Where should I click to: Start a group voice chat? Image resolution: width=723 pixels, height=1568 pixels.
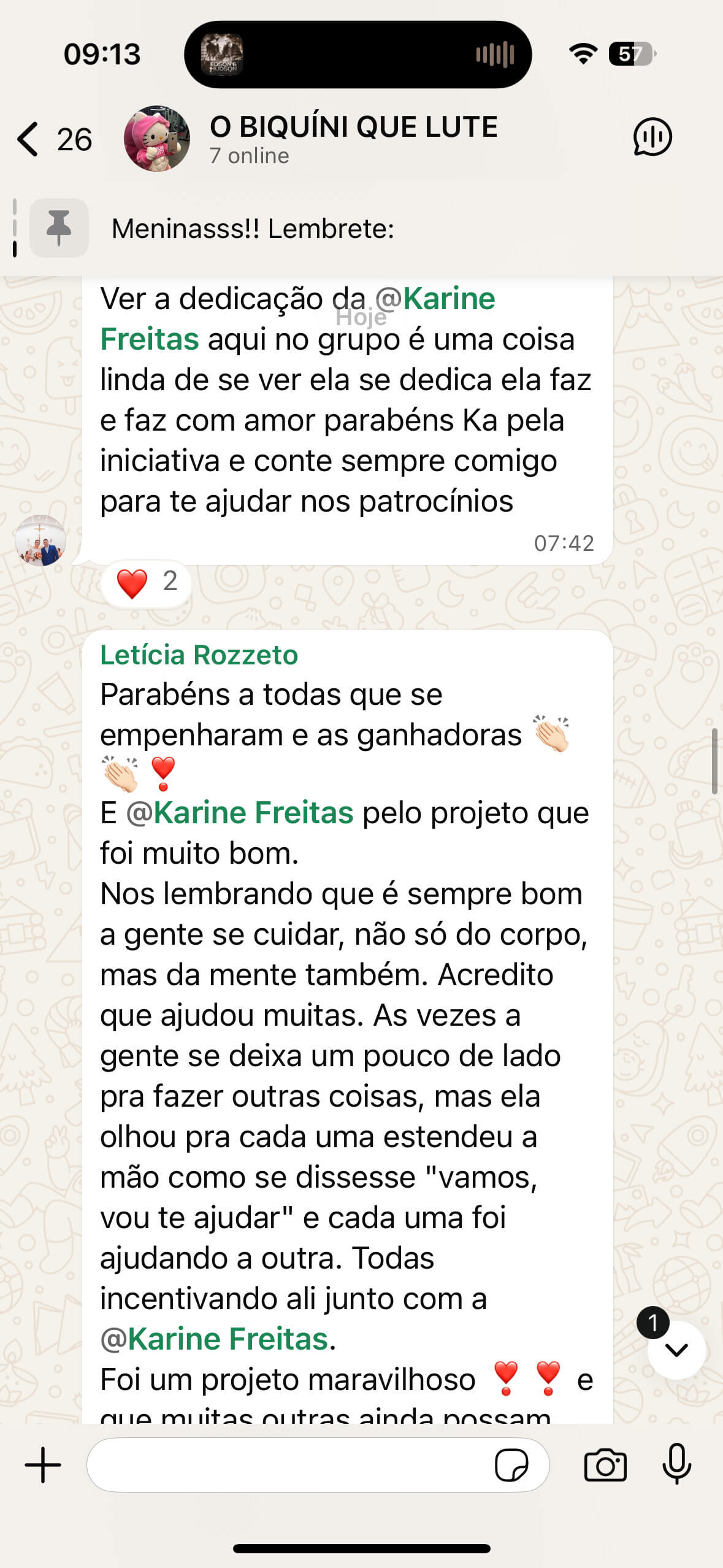652,137
